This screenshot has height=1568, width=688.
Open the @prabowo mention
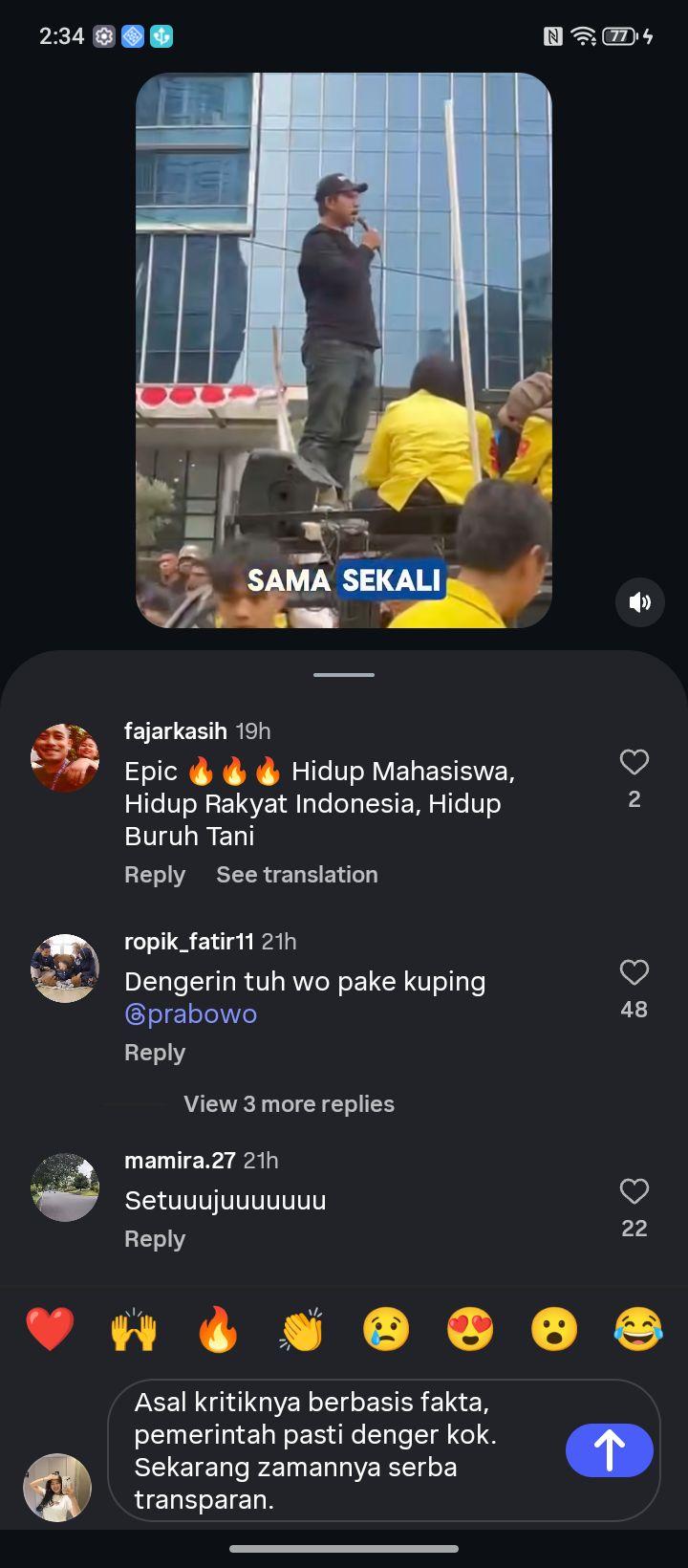(191, 1013)
